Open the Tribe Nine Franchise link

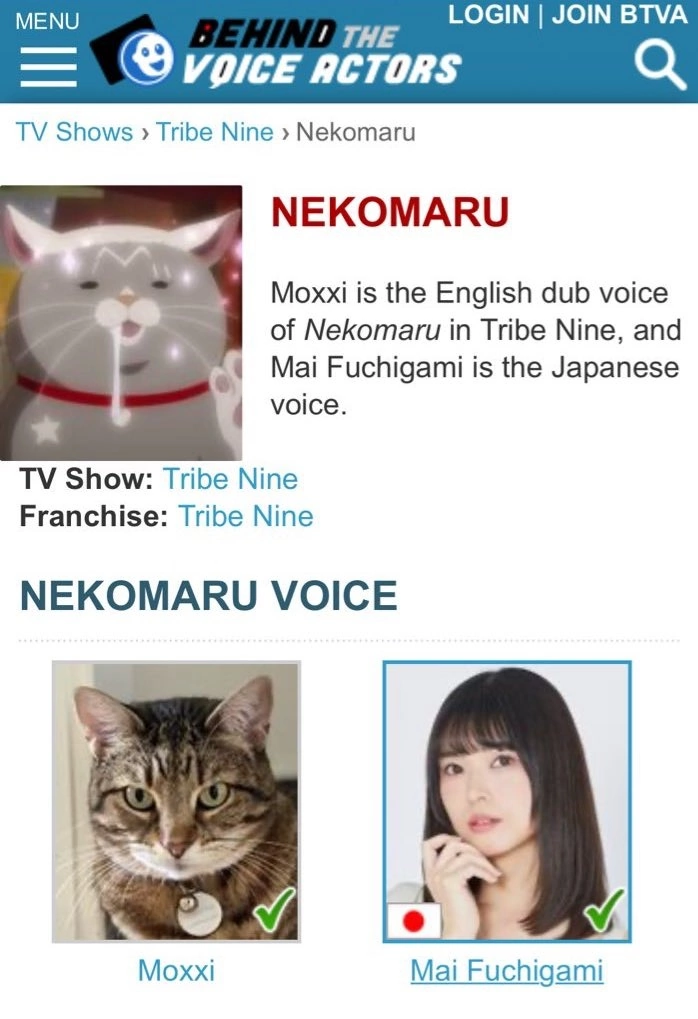[x=246, y=516]
